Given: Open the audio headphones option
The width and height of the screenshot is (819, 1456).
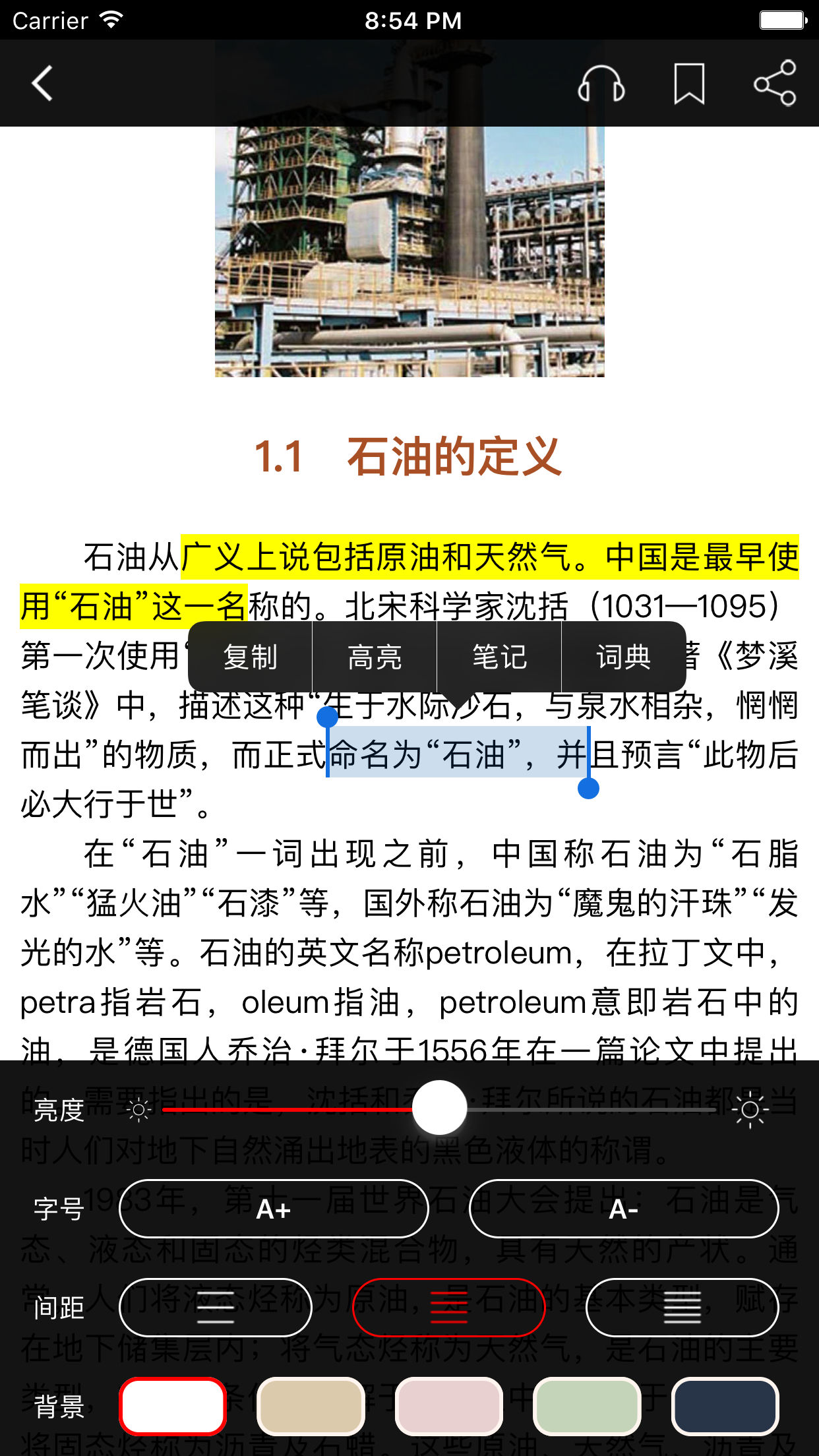Looking at the screenshot, I should 601,84.
